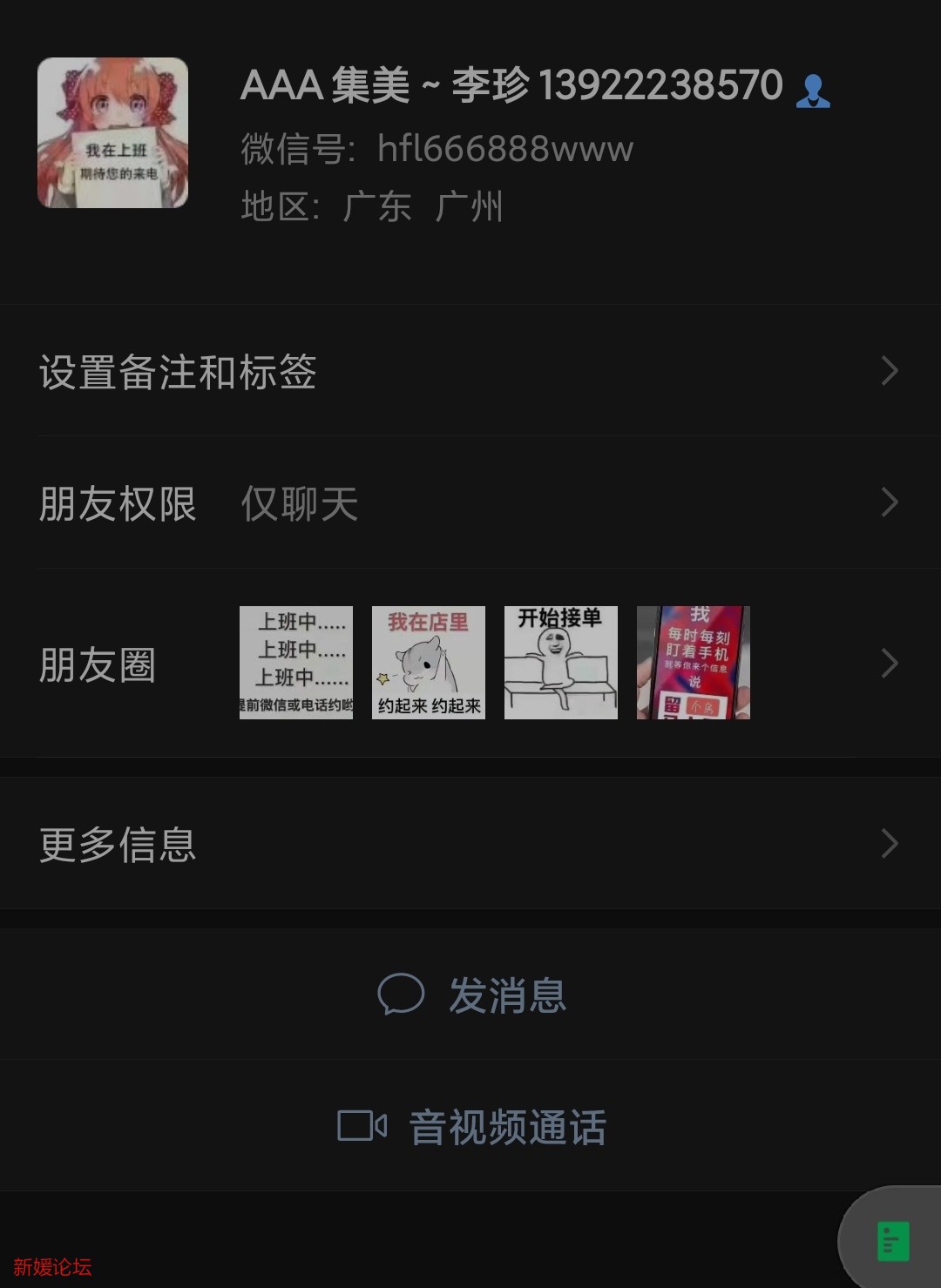Viewport: 941px width, 1288px height.
Task: Open the contact's profile avatar
Action: click(x=112, y=132)
